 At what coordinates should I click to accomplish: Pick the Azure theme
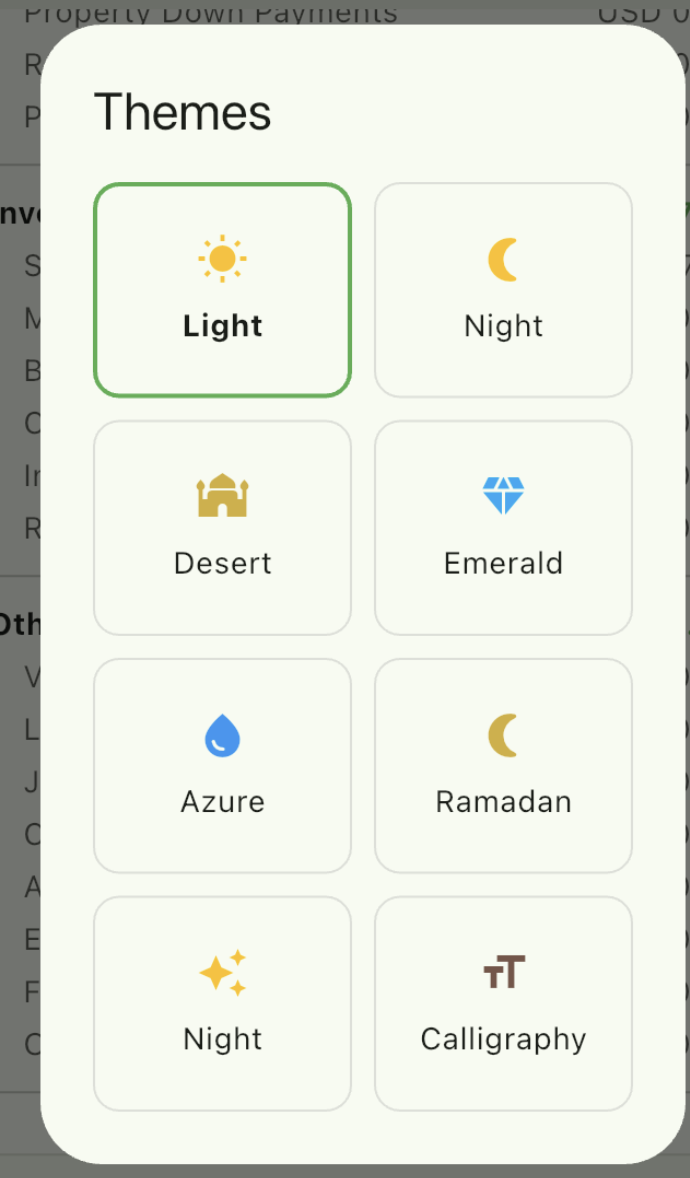(x=222, y=766)
